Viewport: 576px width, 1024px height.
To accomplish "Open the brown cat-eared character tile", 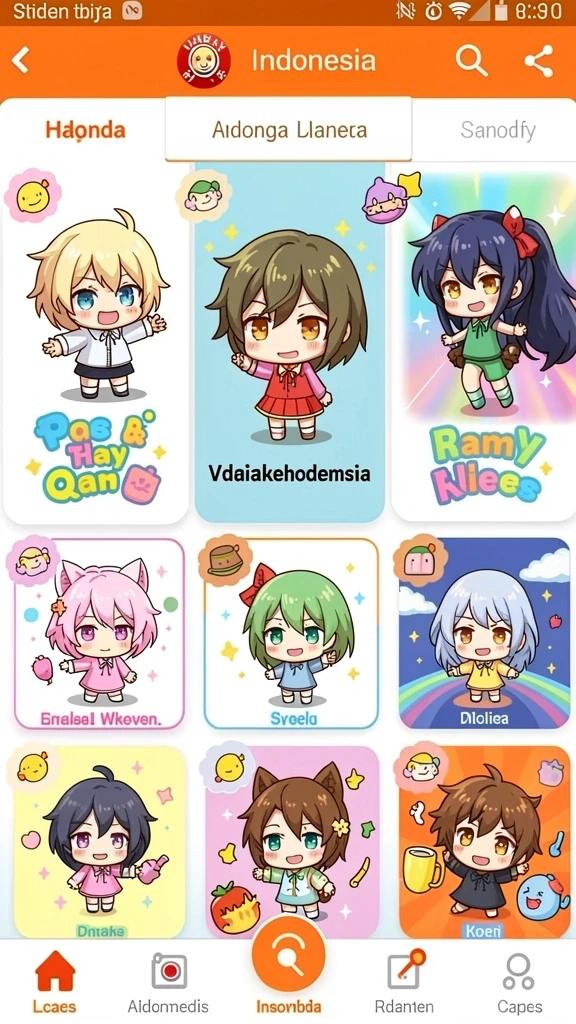I will point(291,841).
